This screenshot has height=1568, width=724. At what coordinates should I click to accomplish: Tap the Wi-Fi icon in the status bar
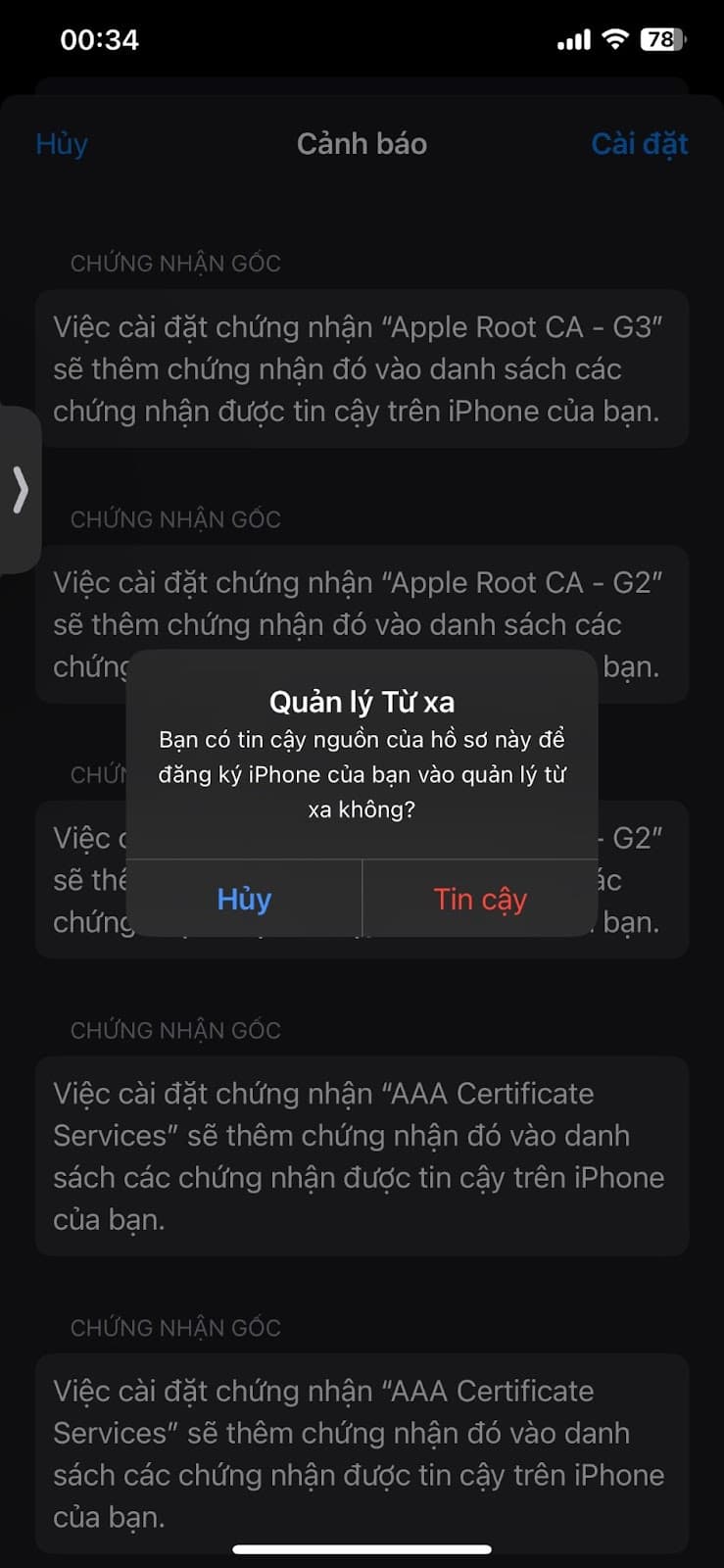pyautogui.click(x=616, y=38)
